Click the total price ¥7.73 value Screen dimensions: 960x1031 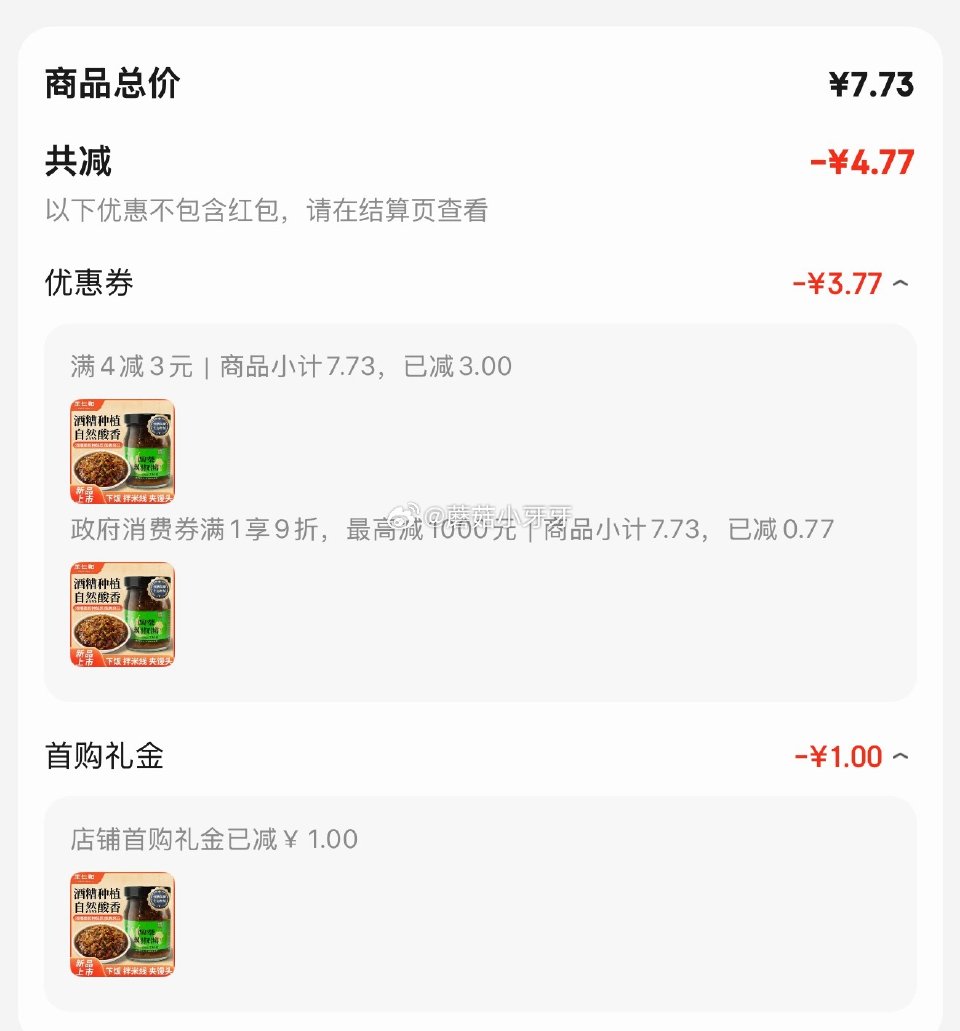pos(874,85)
